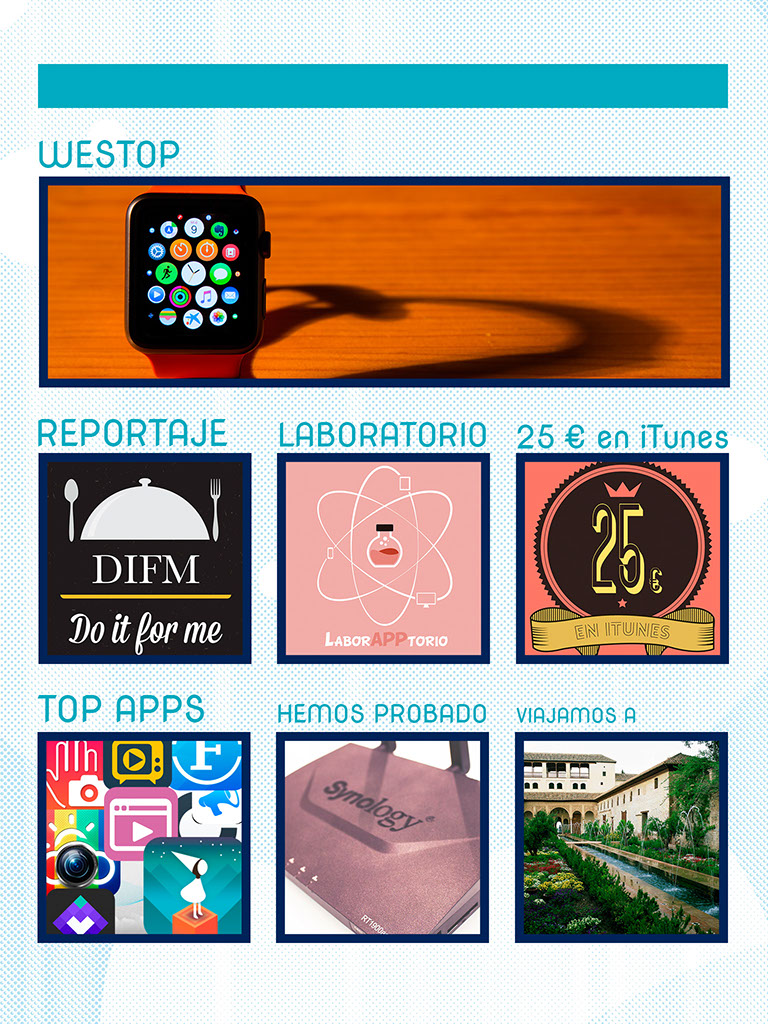Open the 25 € en iTunes tile
Screen dimensions: 768x1024
(x=622, y=558)
